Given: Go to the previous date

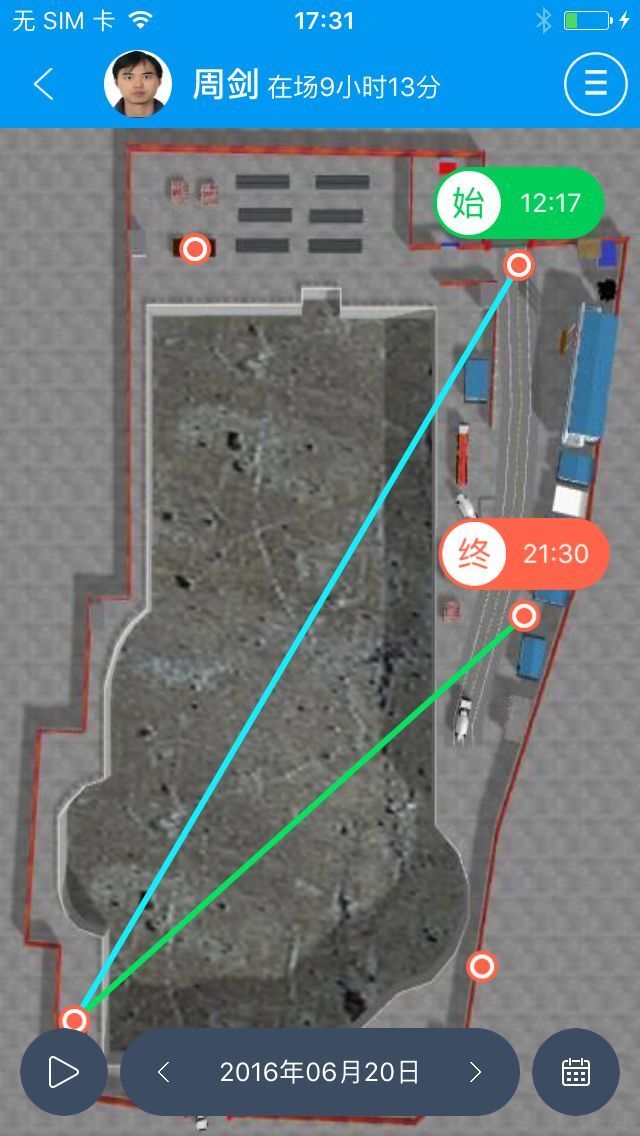Looking at the screenshot, I should tap(164, 1073).
